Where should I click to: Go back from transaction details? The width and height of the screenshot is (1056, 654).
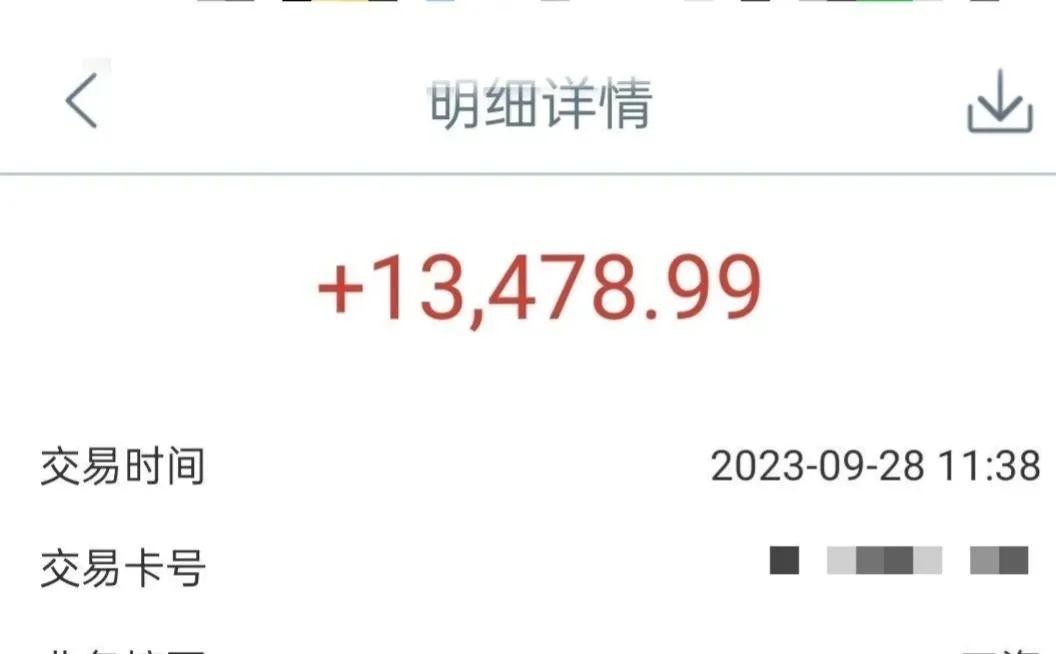[x=82, y=101]
